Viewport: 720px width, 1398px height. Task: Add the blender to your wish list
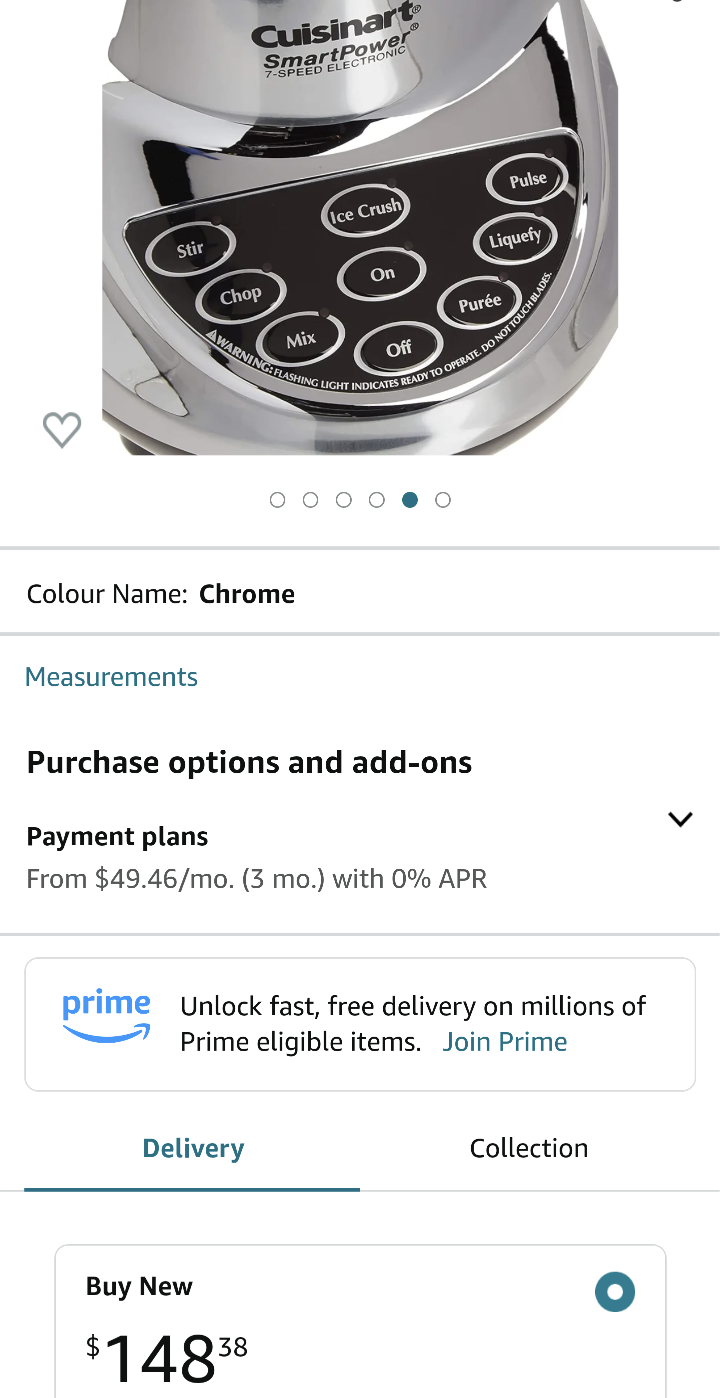pyautogui.click(x=62, y=430)
